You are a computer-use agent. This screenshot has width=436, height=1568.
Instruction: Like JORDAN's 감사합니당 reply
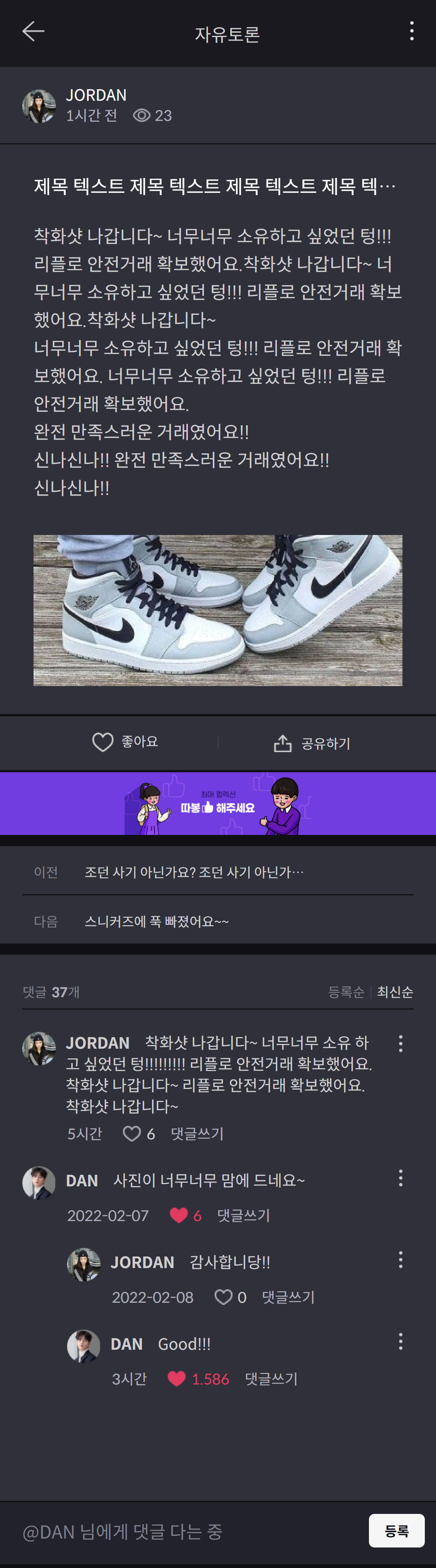click(223, 1297)
